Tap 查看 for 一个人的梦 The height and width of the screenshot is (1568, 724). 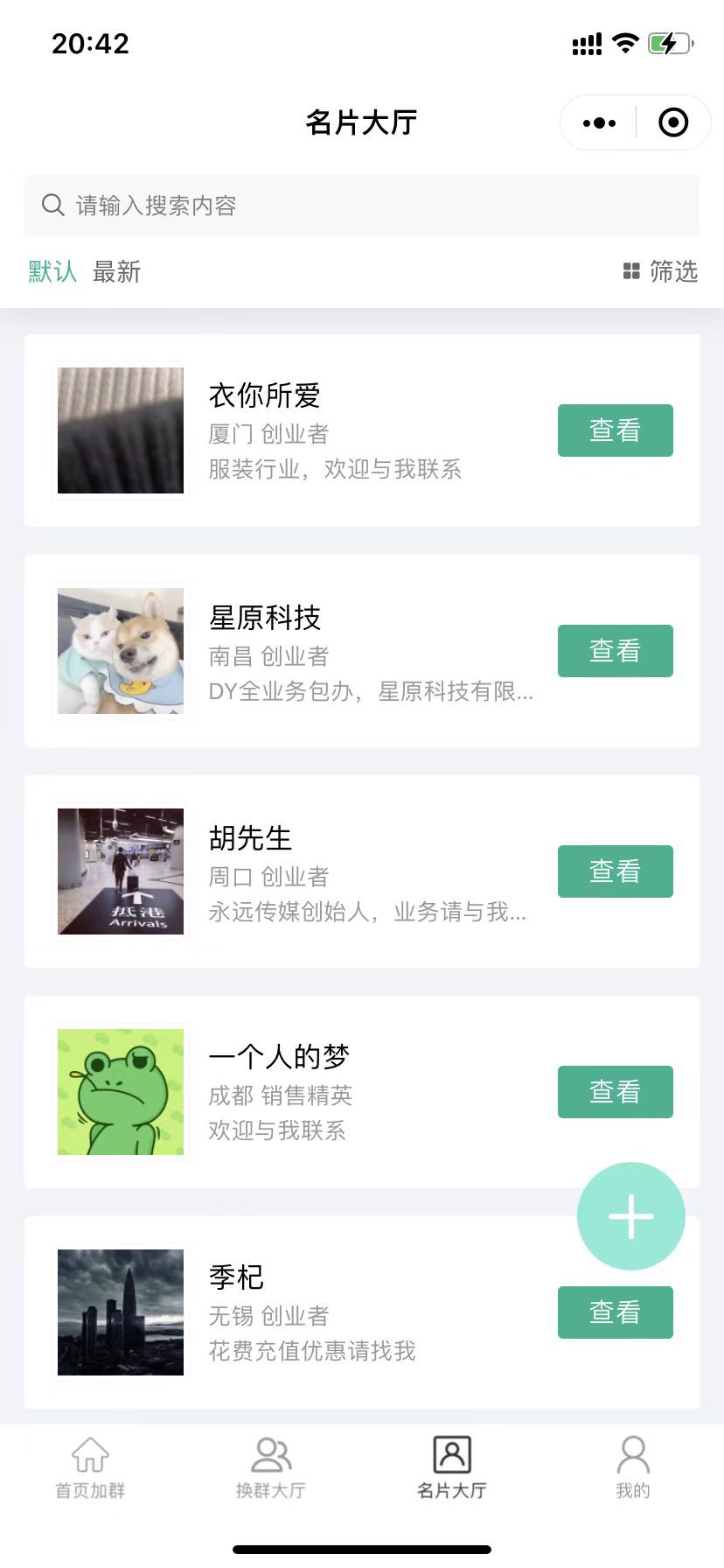pyautogui.click(x=616, y=1092)
